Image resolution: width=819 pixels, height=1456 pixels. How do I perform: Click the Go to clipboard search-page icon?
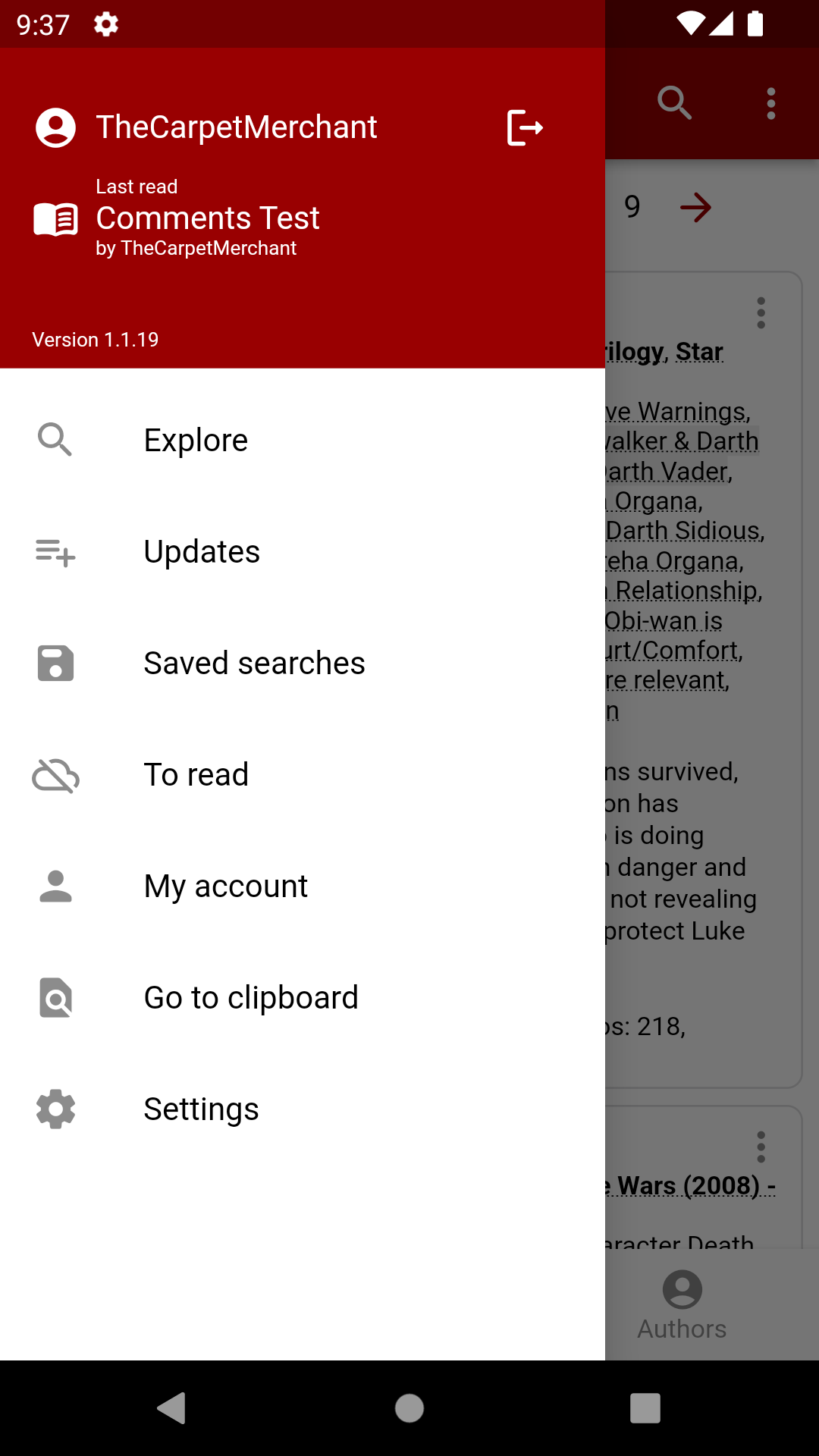(x=55, y=997)
